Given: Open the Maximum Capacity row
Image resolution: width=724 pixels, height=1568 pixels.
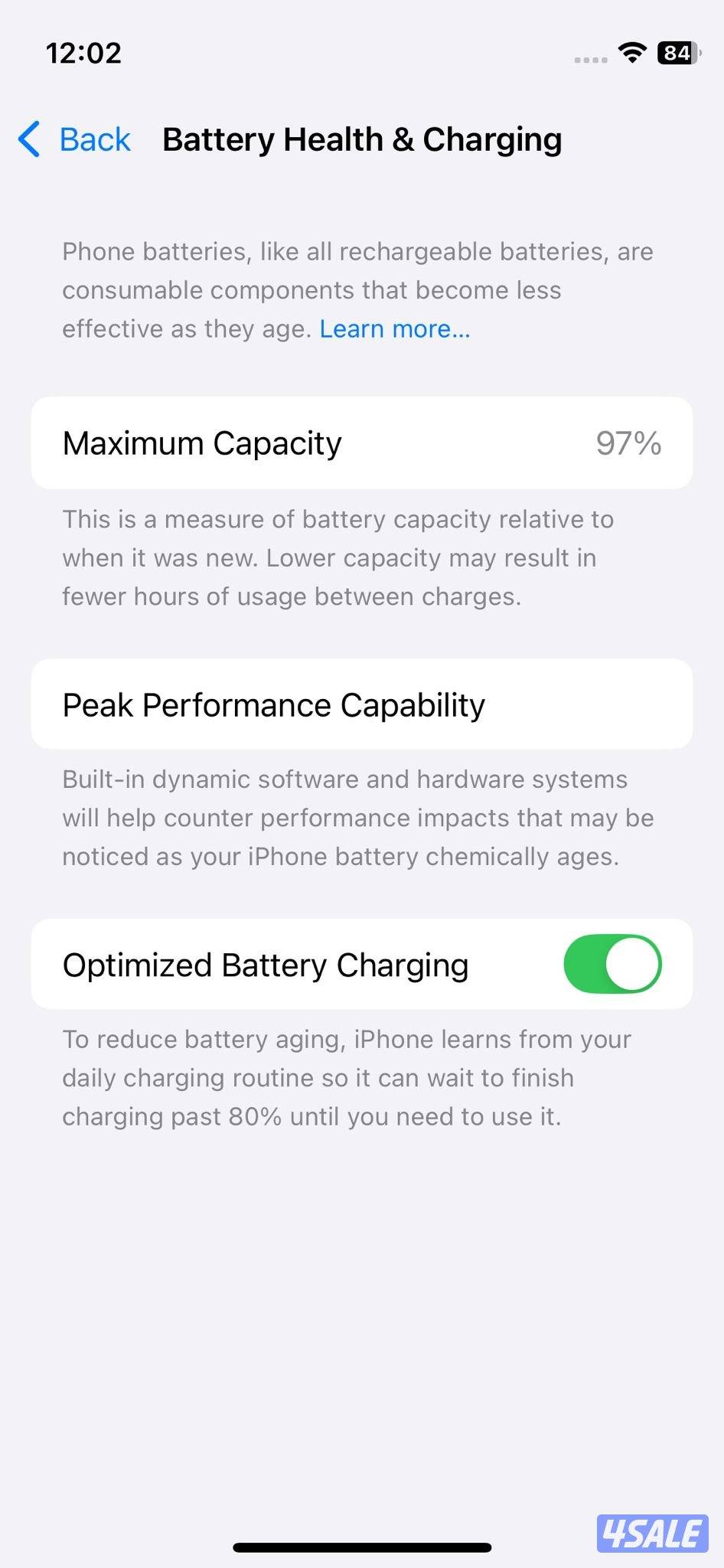Looking at the screenshot, I should pyautogui.click(x=362, y=443).
